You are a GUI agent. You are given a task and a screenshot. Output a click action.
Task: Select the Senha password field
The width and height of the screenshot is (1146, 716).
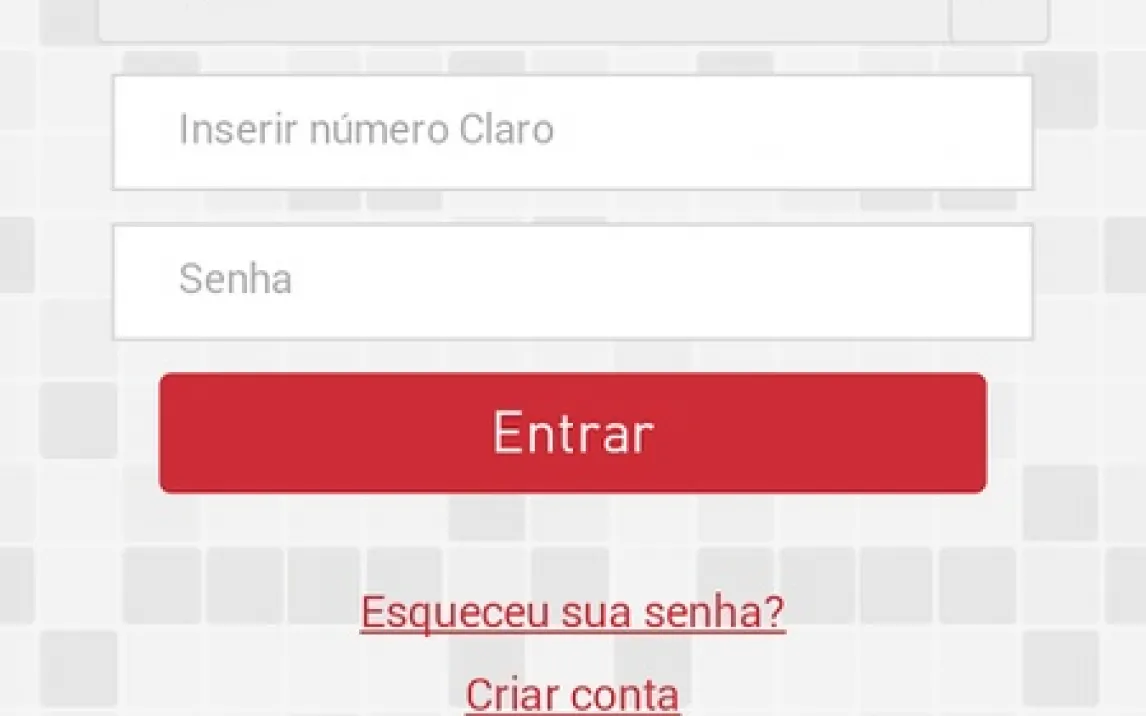point(572,280)
